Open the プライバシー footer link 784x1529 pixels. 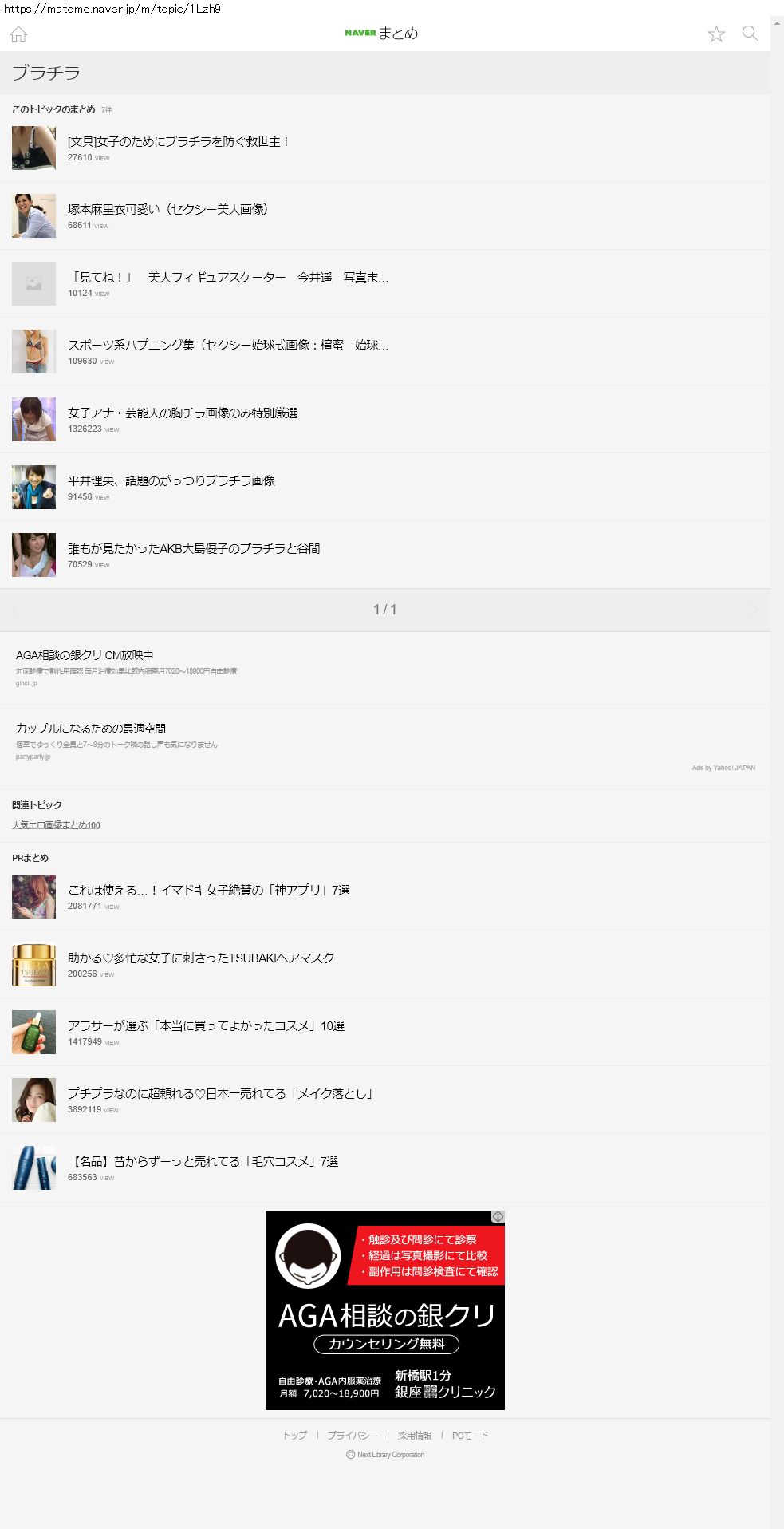click(x=352, y=1436)
